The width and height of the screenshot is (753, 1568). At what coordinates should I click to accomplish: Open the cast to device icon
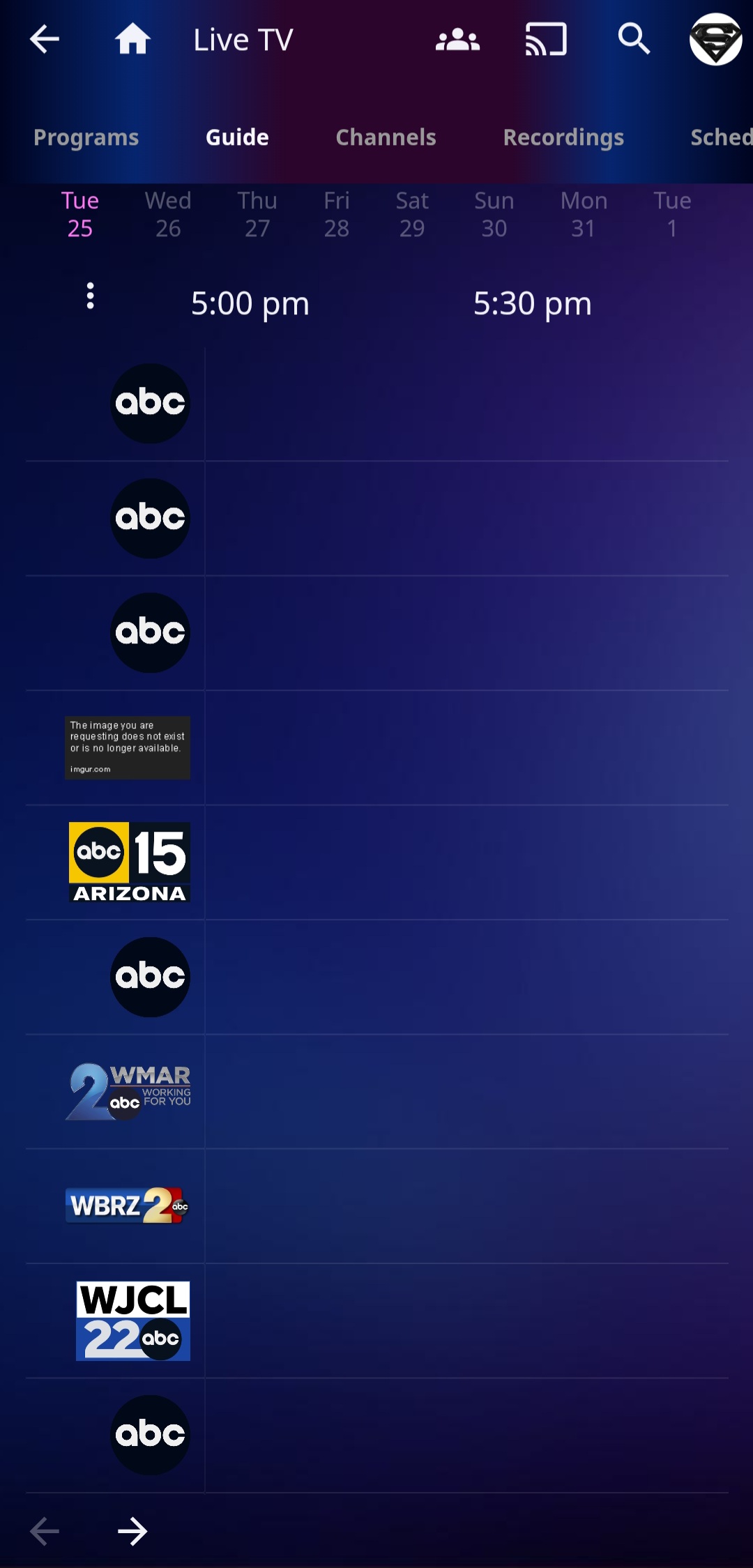546,40
